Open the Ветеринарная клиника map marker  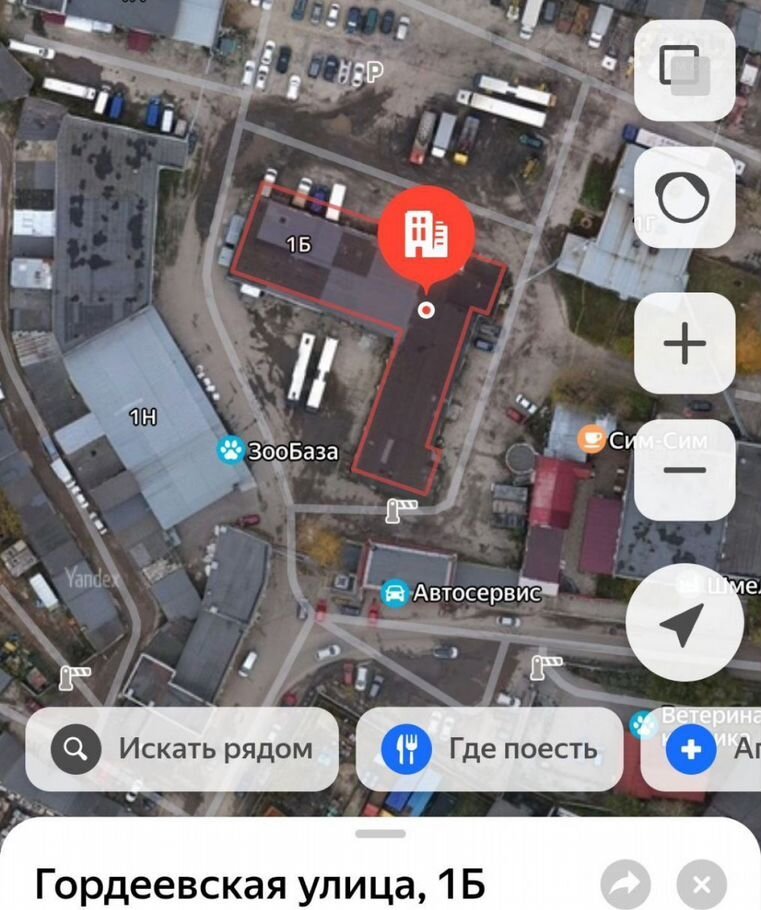tap(643, 722)
